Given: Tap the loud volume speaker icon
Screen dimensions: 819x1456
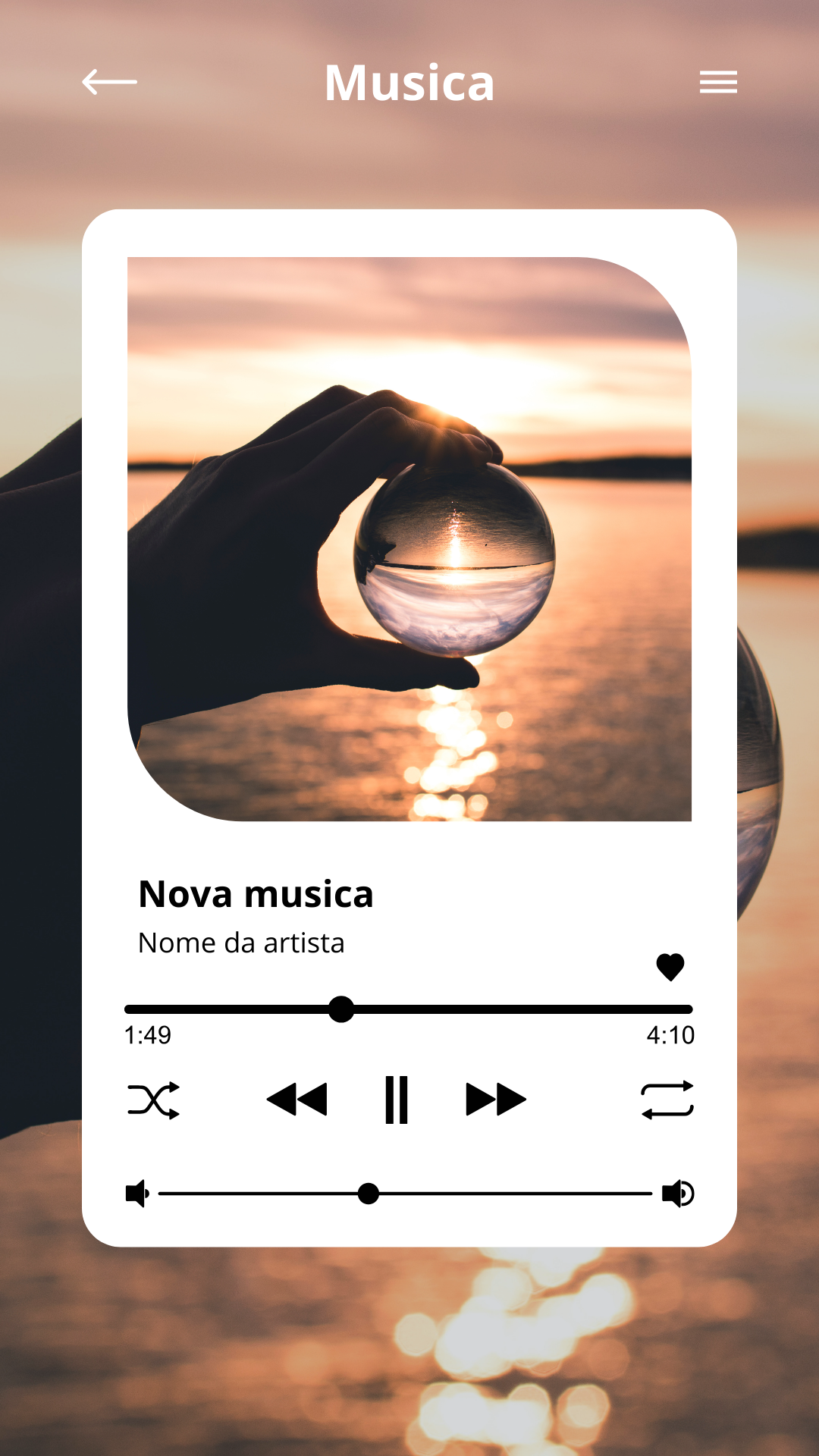Looking at the screenshot, I should [677, 1194].
